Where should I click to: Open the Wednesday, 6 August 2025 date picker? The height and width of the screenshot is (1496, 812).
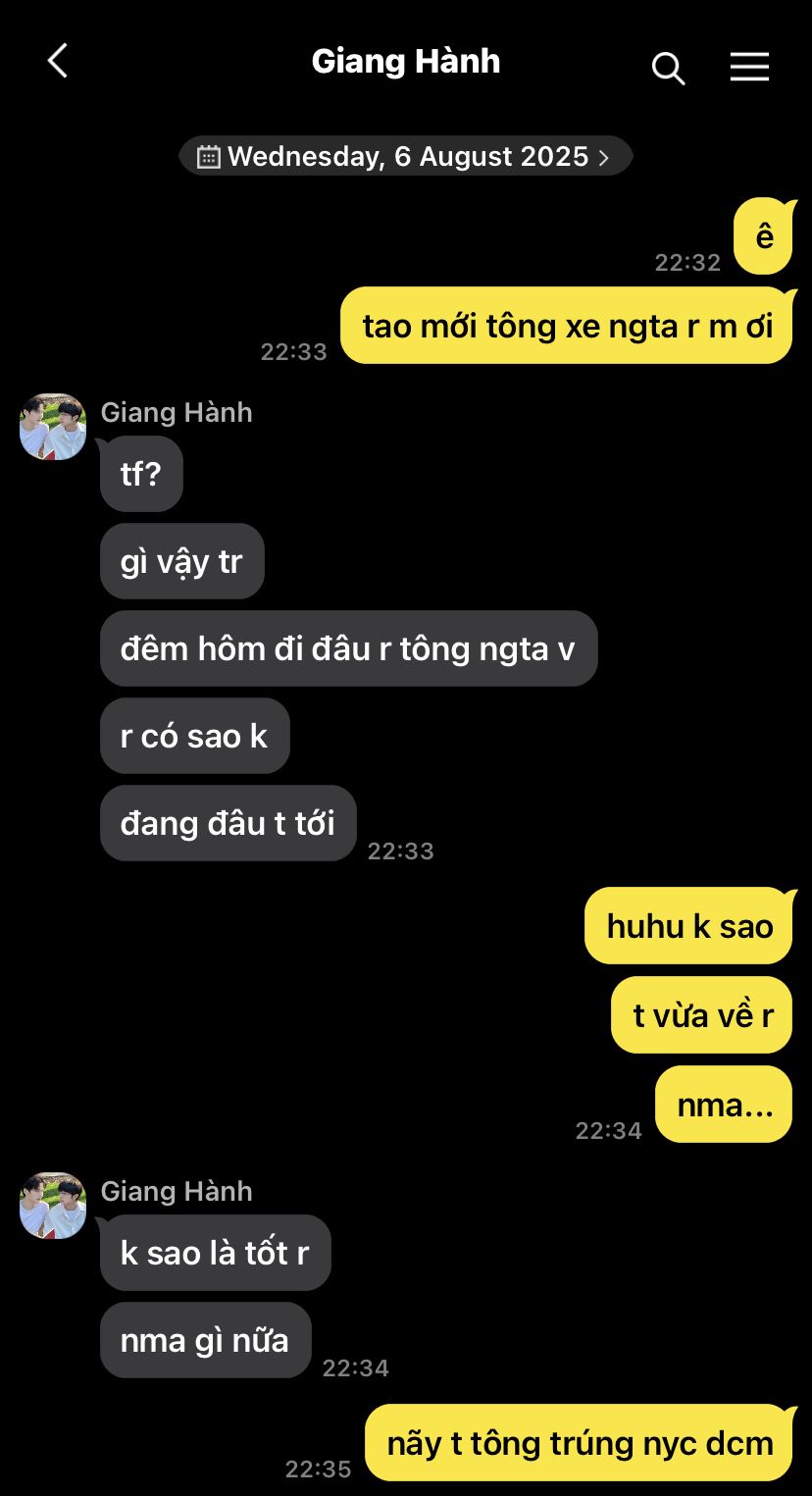click(x=405, y=157)
